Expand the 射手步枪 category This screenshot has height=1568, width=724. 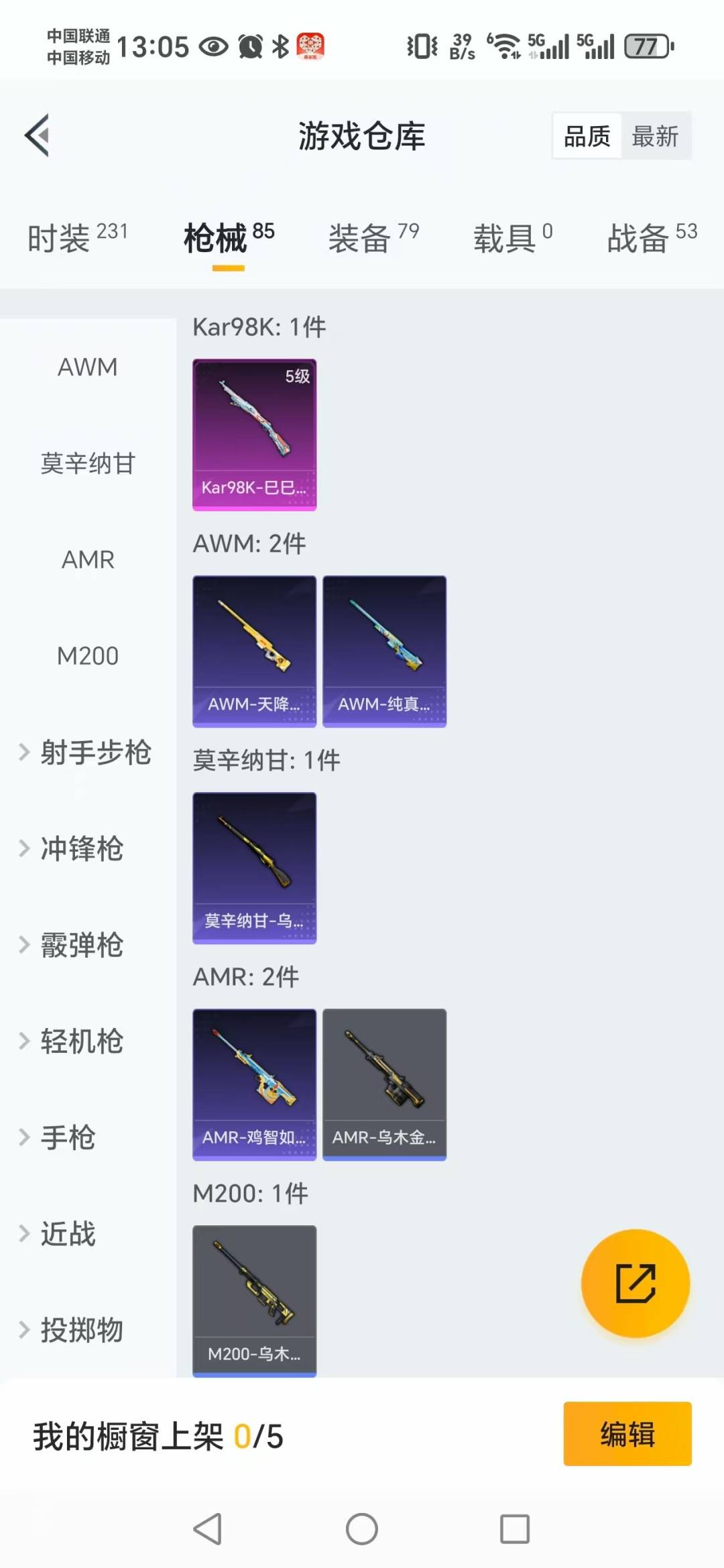pyautogui.click(x=87, y=752)
